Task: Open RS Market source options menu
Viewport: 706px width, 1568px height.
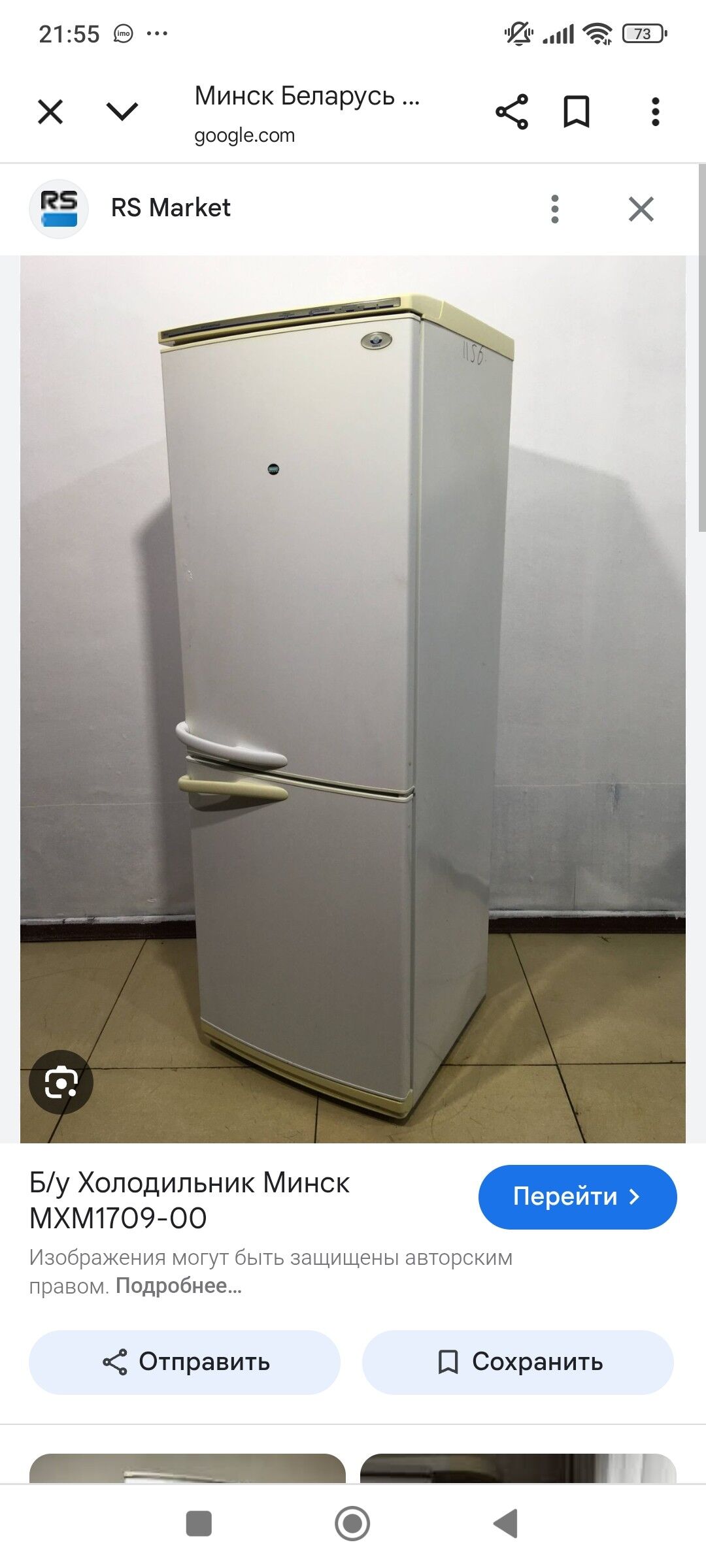Action: click(555, 209)
